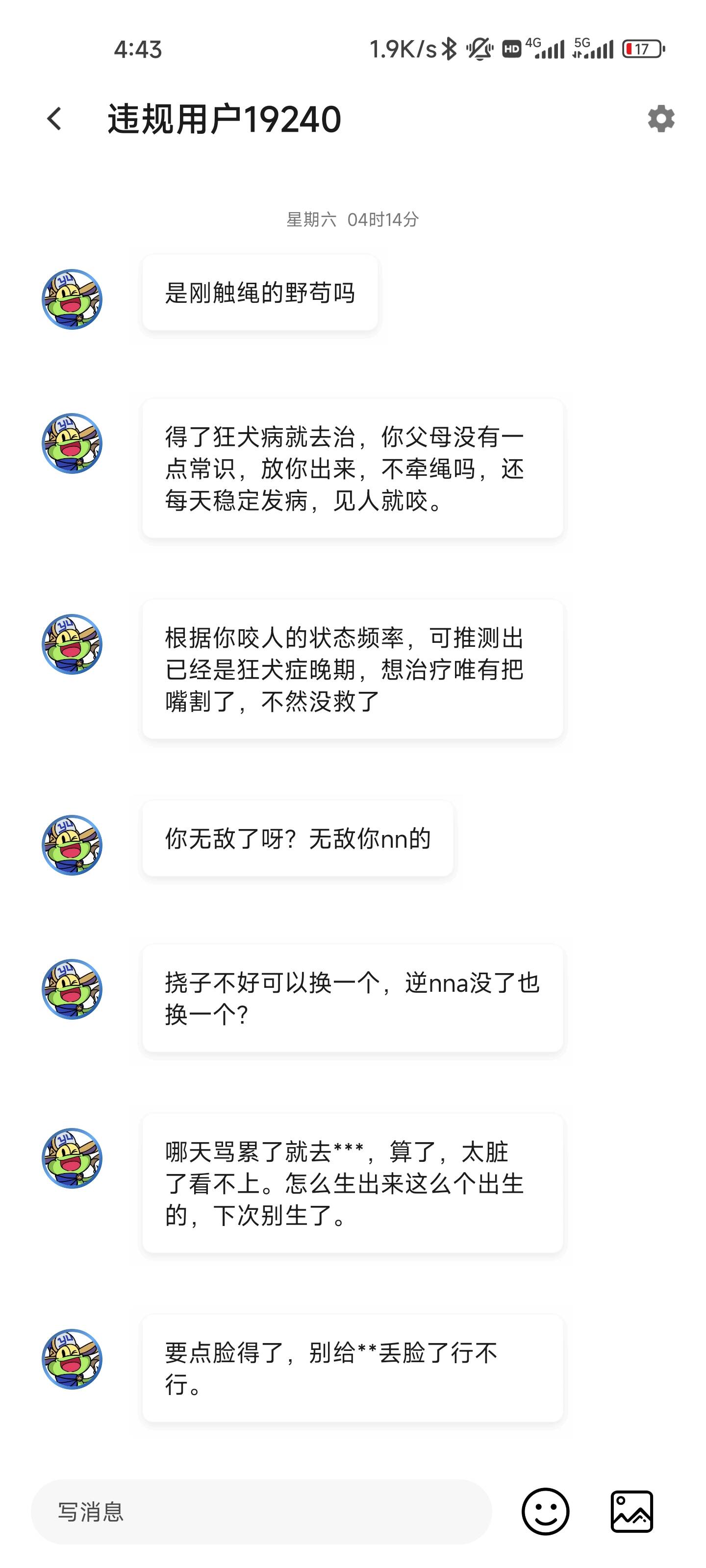Go back from the 违规用户19240 chat
Screen dimensions: 706x1568
click(x=55, y=119)
